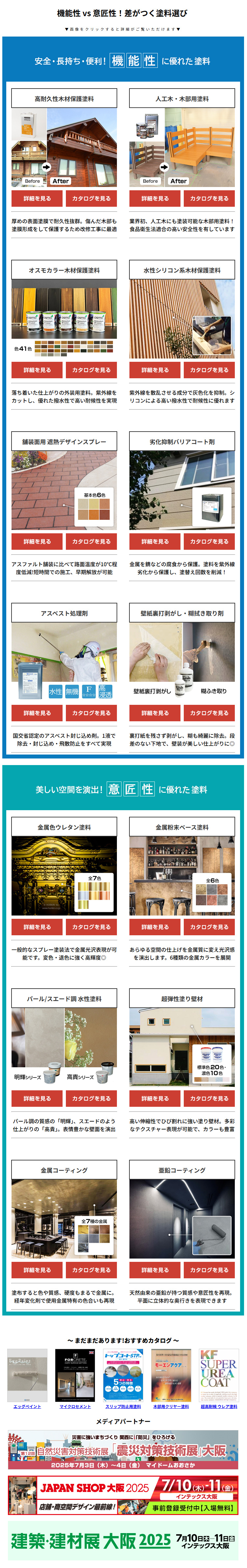Open details for オスモカラー木材保護塗料
247x1568 pixels.
click(x=37, y=370)
